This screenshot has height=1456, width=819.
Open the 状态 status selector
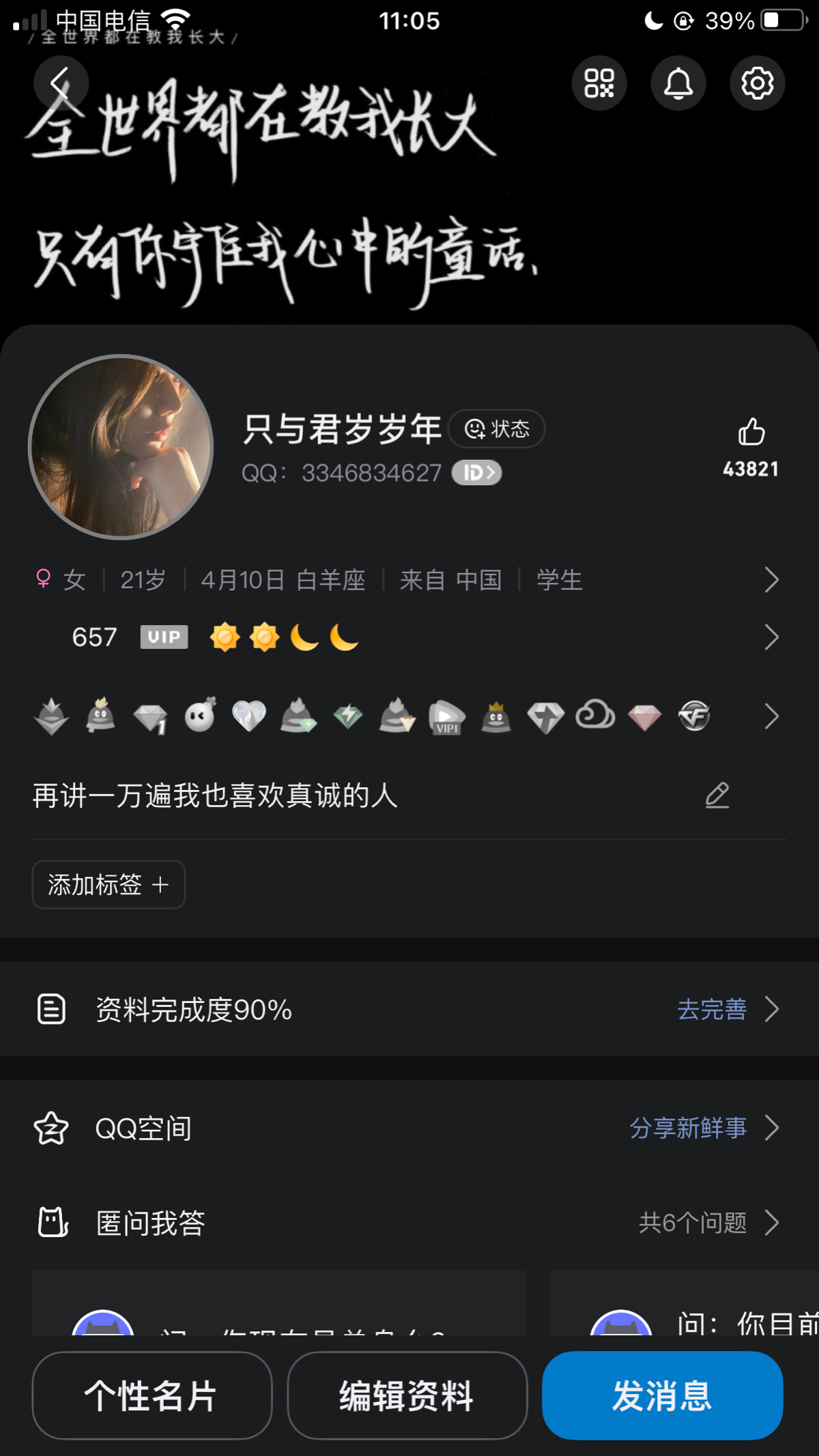pyautogui.click(x=496, y=428)
